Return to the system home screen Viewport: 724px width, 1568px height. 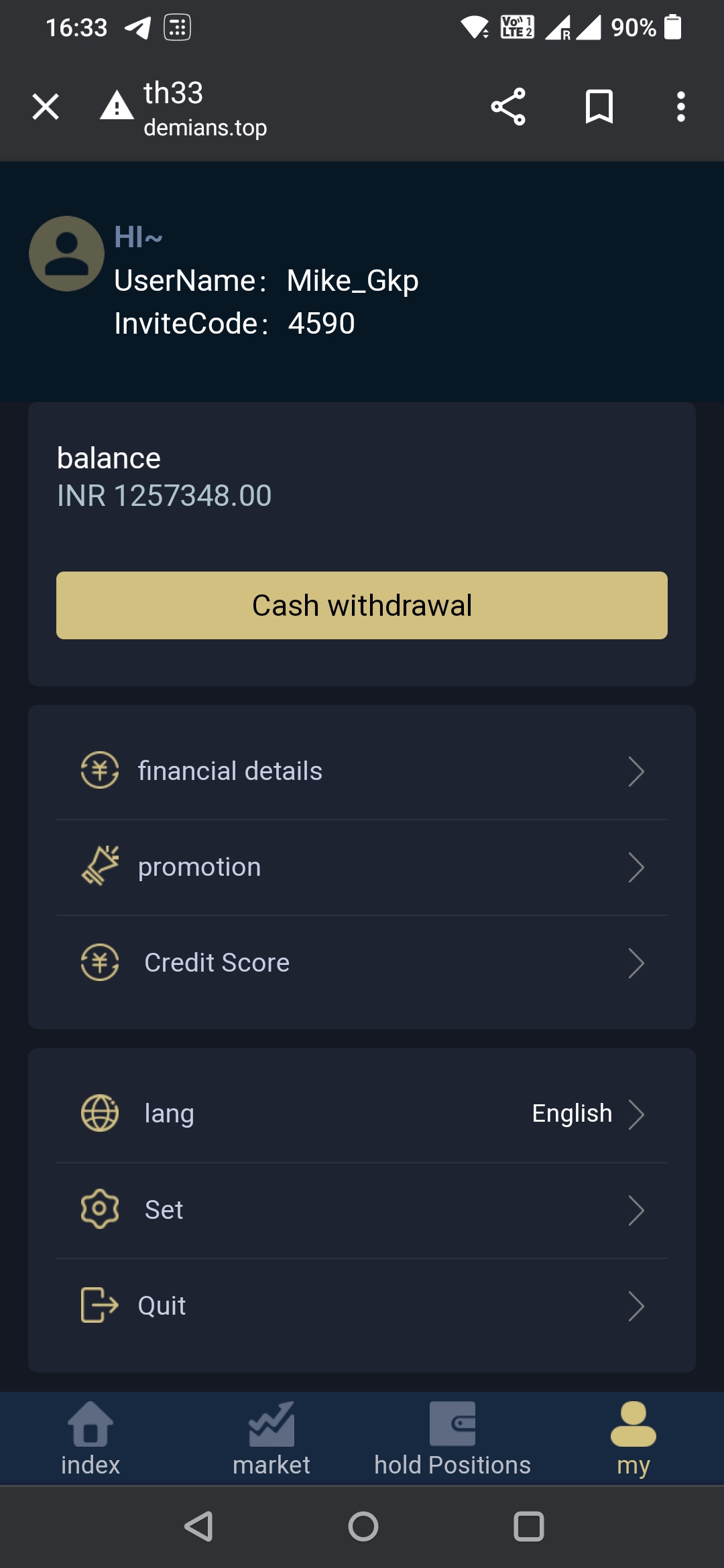[x=363, y=1526]
